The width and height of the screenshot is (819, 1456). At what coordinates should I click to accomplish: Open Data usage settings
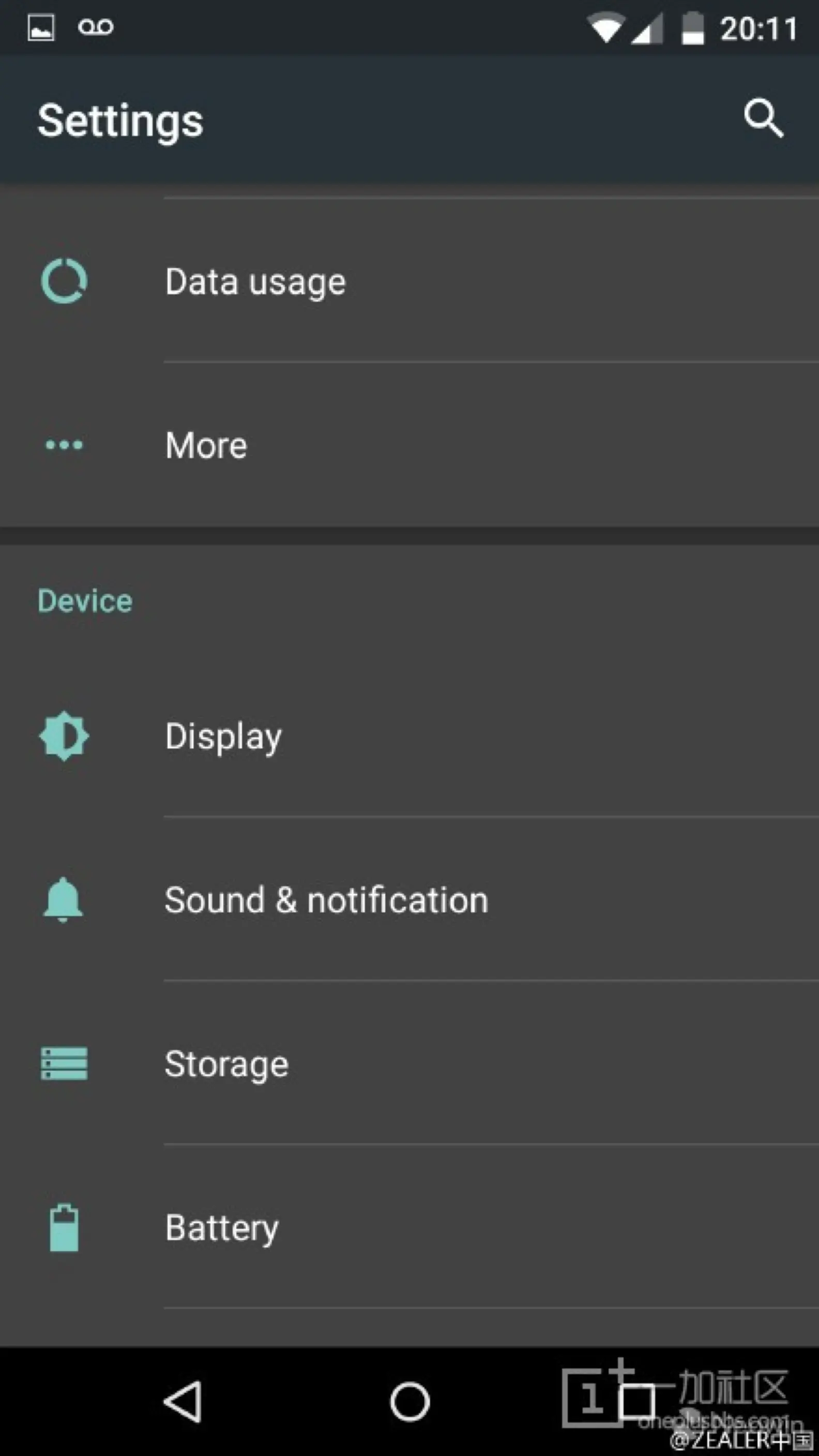255,281
